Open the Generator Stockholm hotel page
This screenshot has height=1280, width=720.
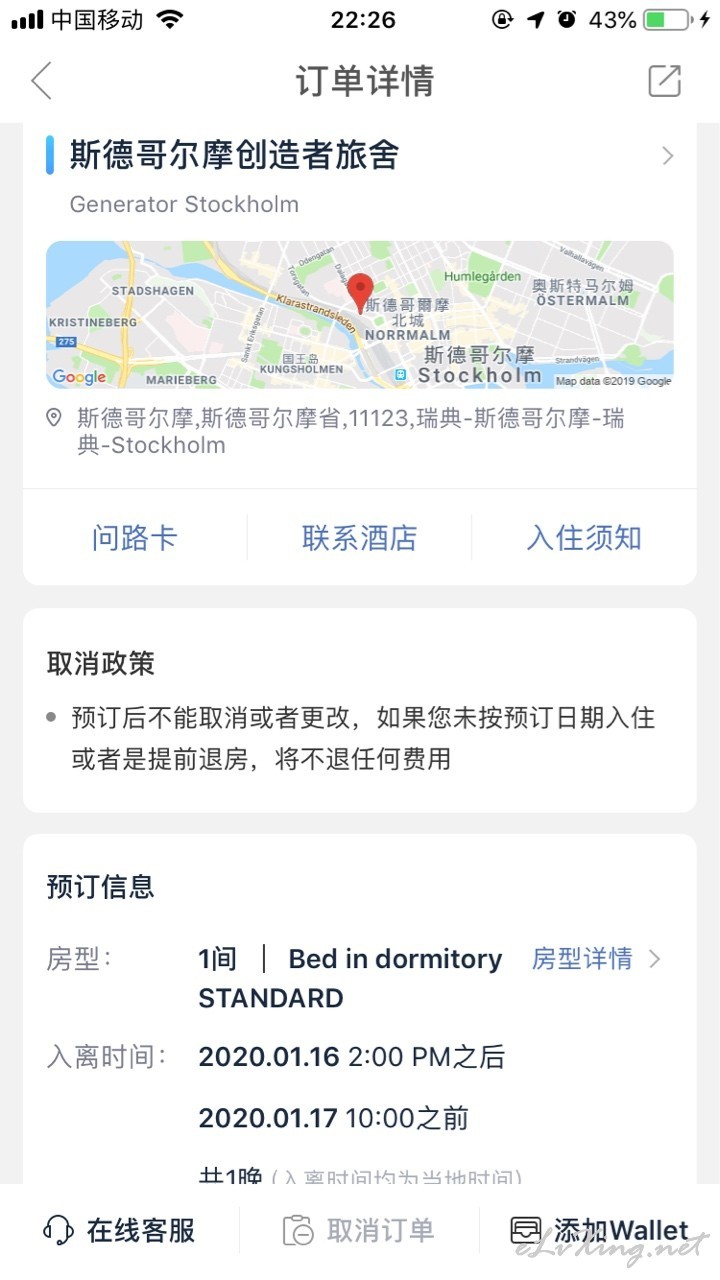360,177
